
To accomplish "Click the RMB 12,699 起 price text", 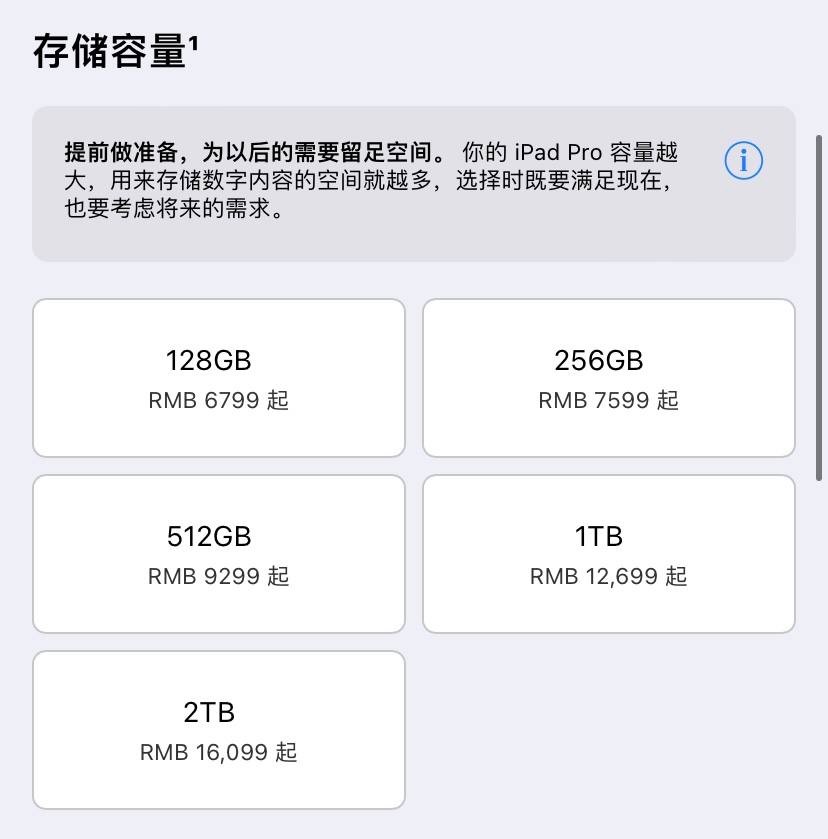I will click(608, 576).
